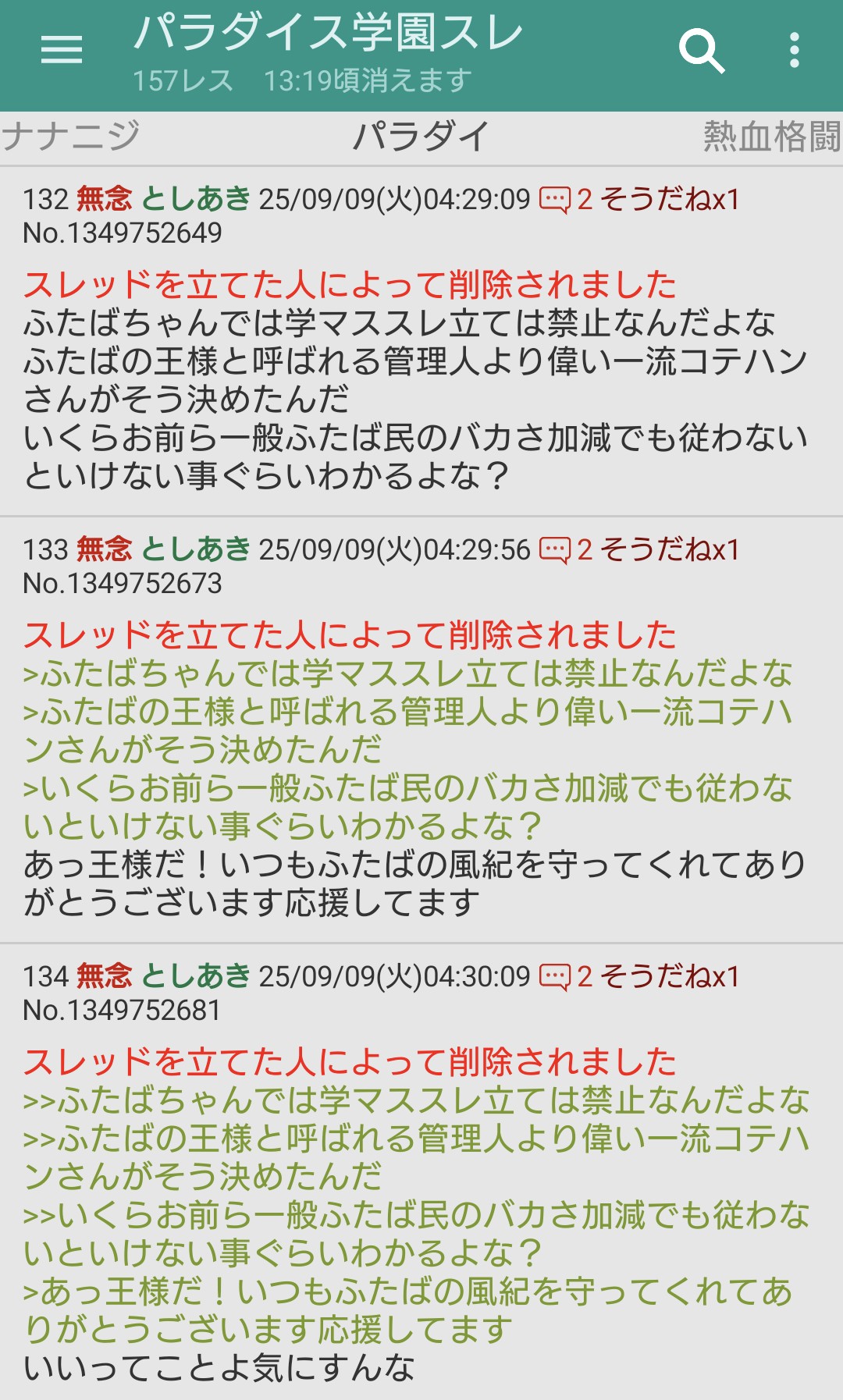Image resolution: width=843 pixels, height=1400 pixels.
Task: Open the hamburger navigation drawer
Action: coord(62,50)
